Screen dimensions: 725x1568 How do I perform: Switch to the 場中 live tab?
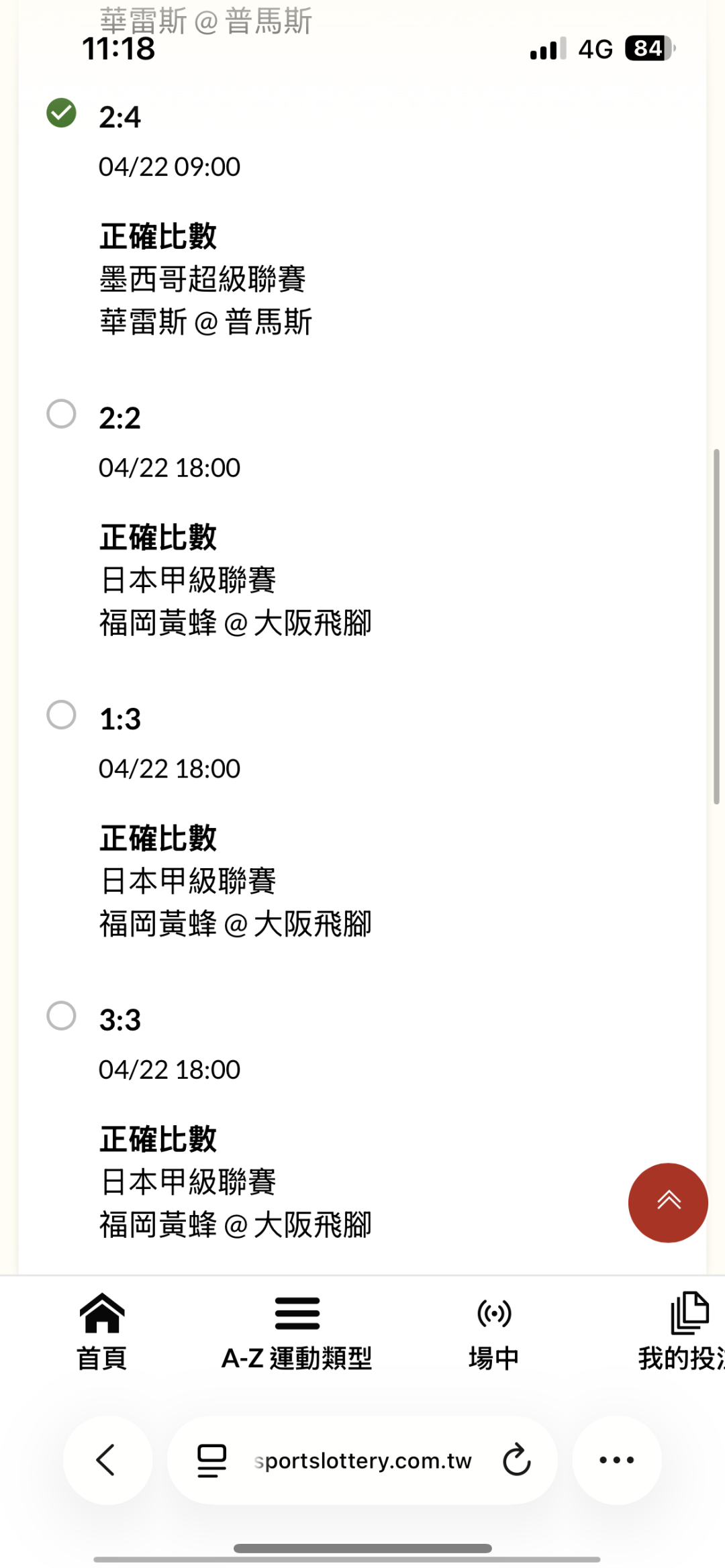click(x=494, y=1331)
